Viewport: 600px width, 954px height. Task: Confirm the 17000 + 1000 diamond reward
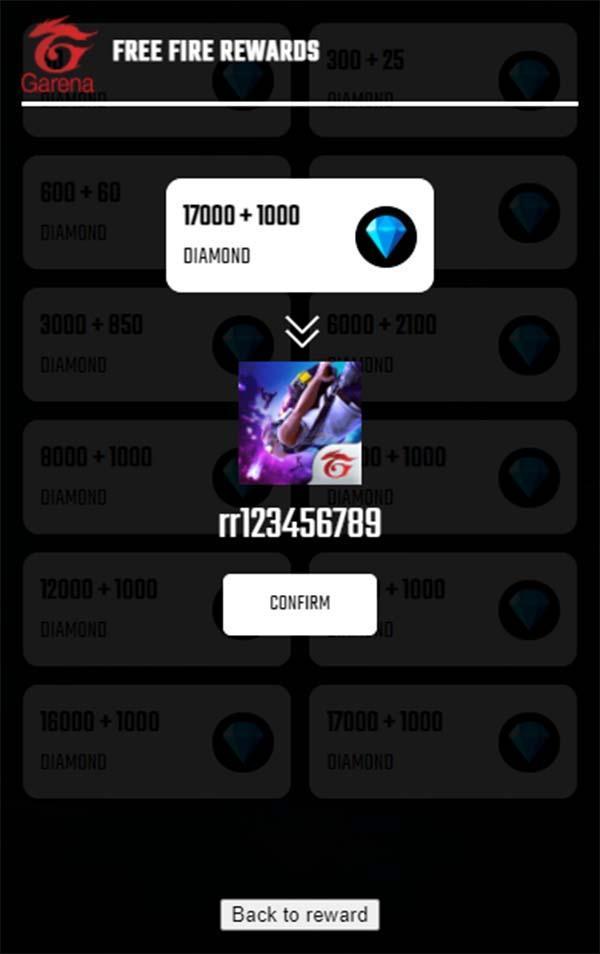tap(300, 604)
